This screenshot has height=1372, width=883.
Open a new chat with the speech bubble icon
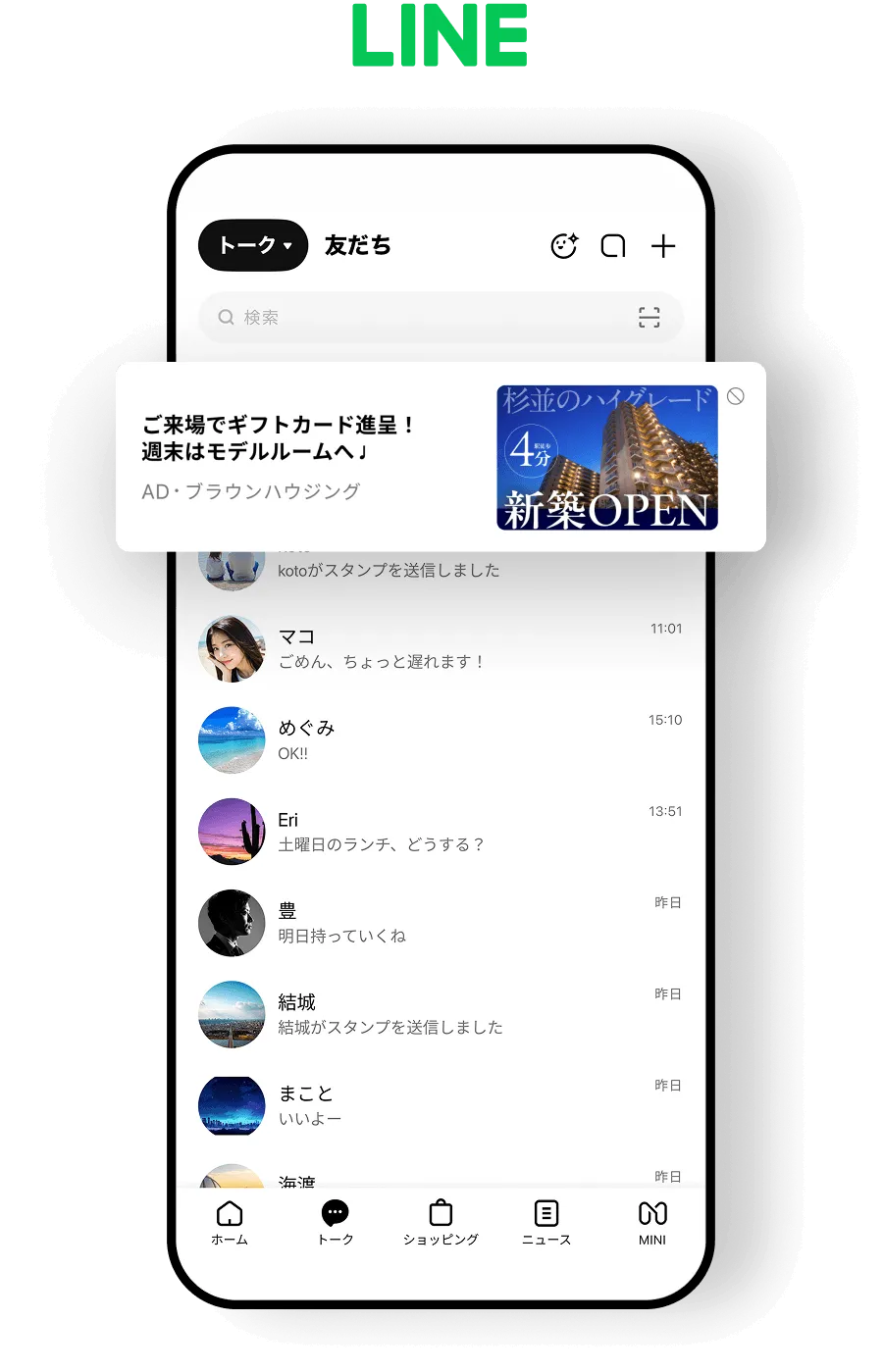[612, 246]
